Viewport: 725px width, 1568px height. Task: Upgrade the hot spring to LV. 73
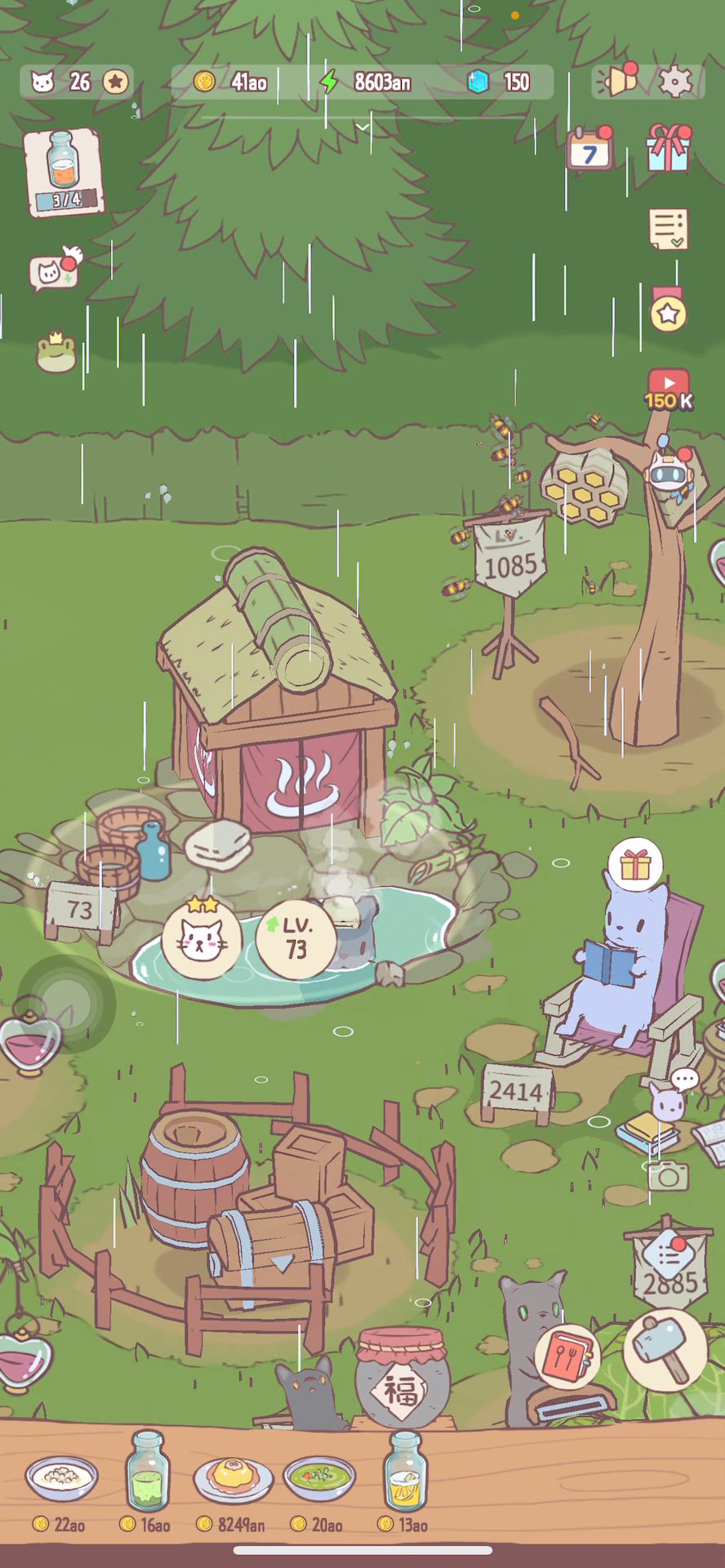(x=296, y=938)
